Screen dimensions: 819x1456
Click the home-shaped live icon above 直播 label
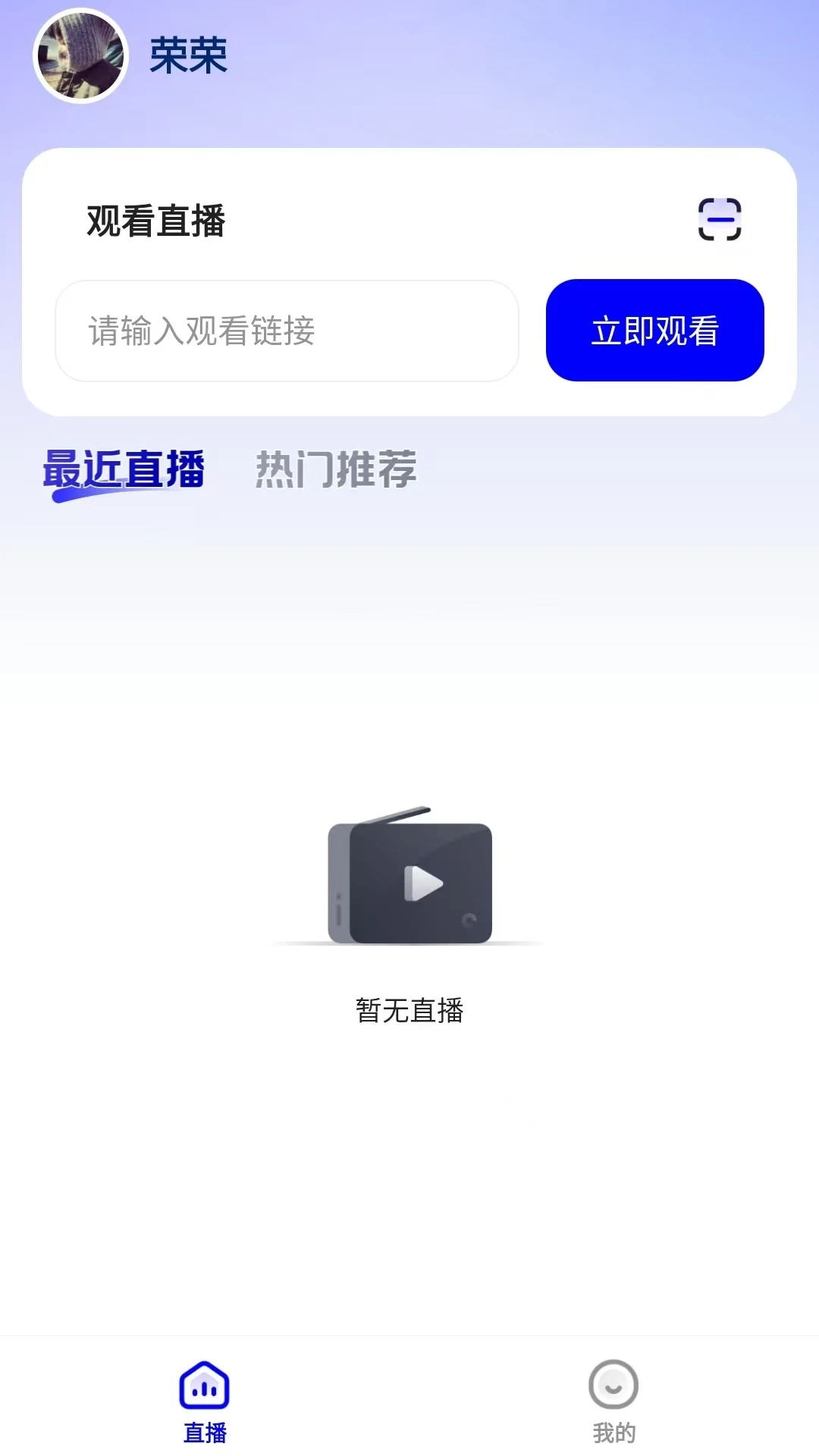[x=205, y=1383]
